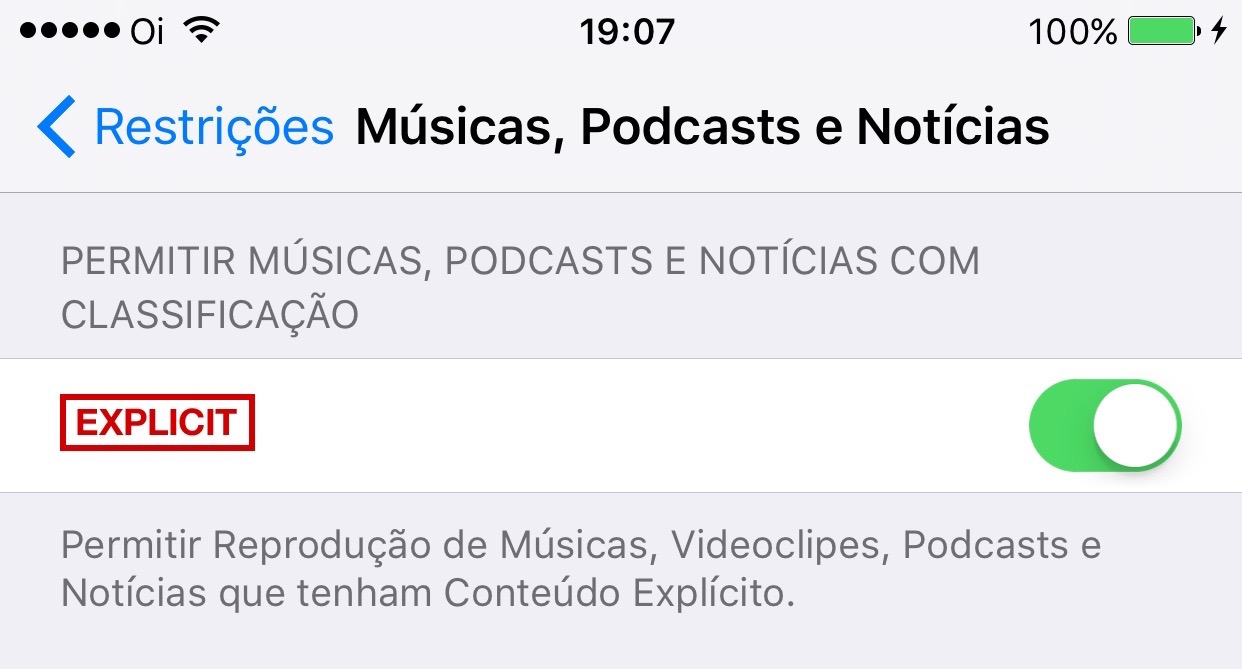This screenshot has width=1242, height=669.
Task: Disable the Explicit content switch
Action: pyautogui.click(x=1105, y=425)
